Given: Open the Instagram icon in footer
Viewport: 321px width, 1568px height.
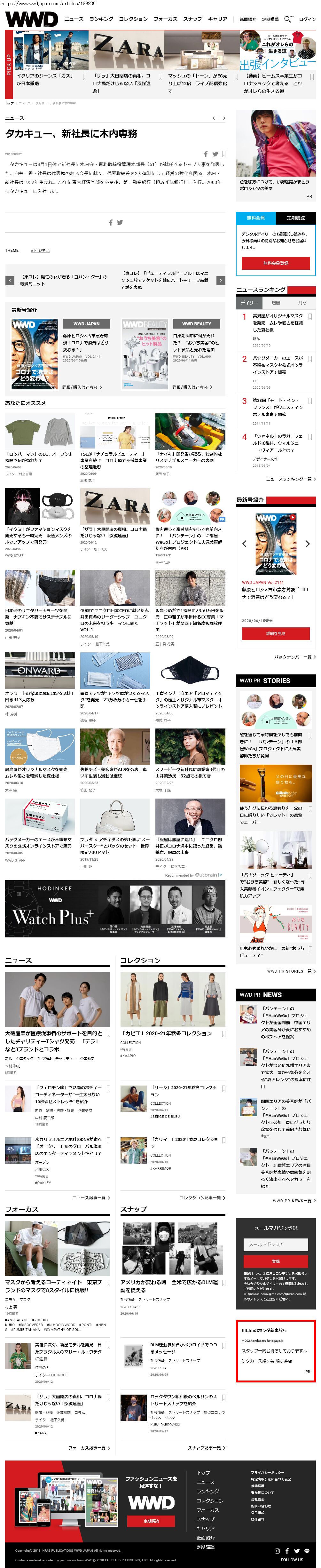Looking at the screenshot, I should point(277,1551).
